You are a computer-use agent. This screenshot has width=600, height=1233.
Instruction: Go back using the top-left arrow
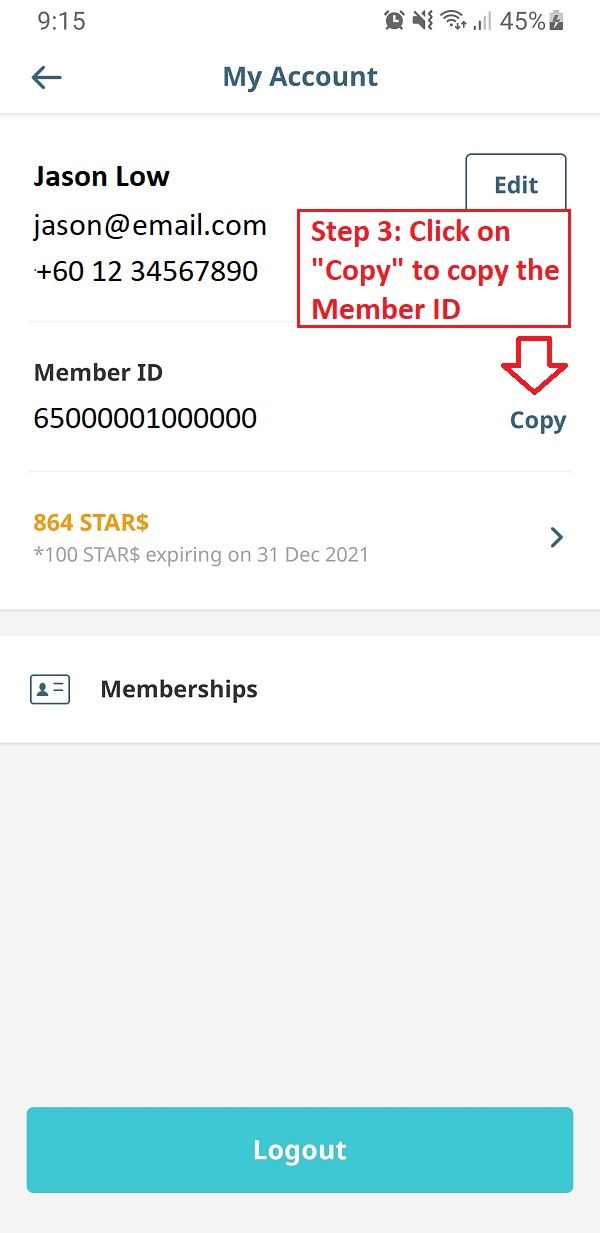[x=46, y=77]
